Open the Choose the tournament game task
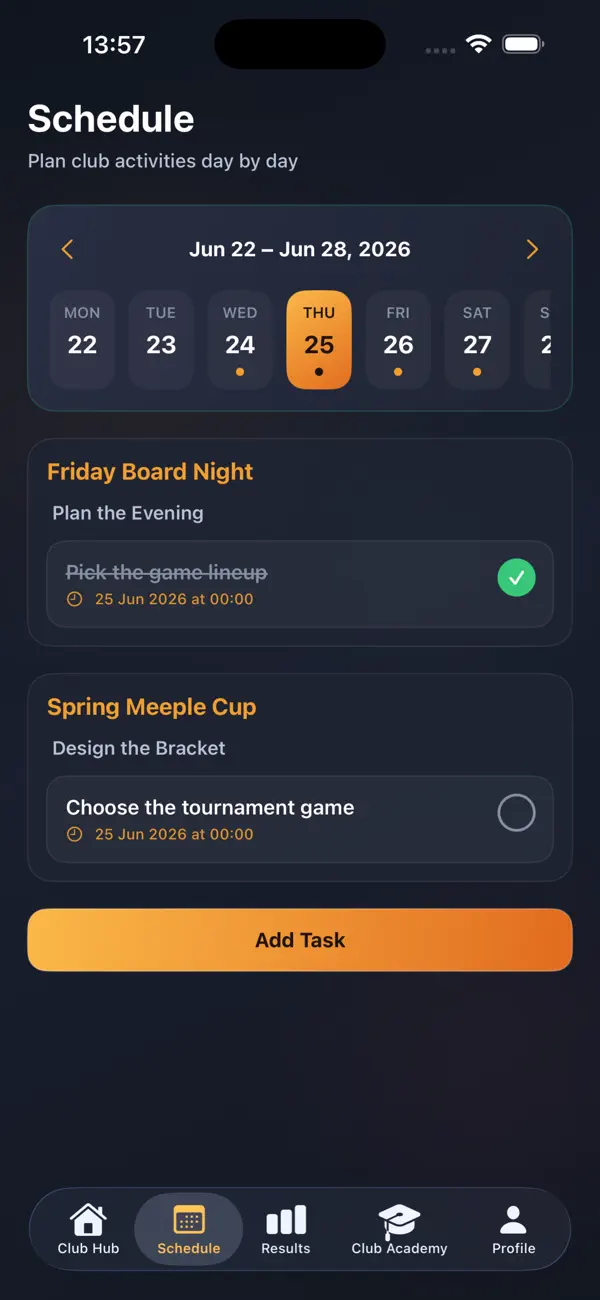Viewport: 600px width, 1300px height. [300, 819]
